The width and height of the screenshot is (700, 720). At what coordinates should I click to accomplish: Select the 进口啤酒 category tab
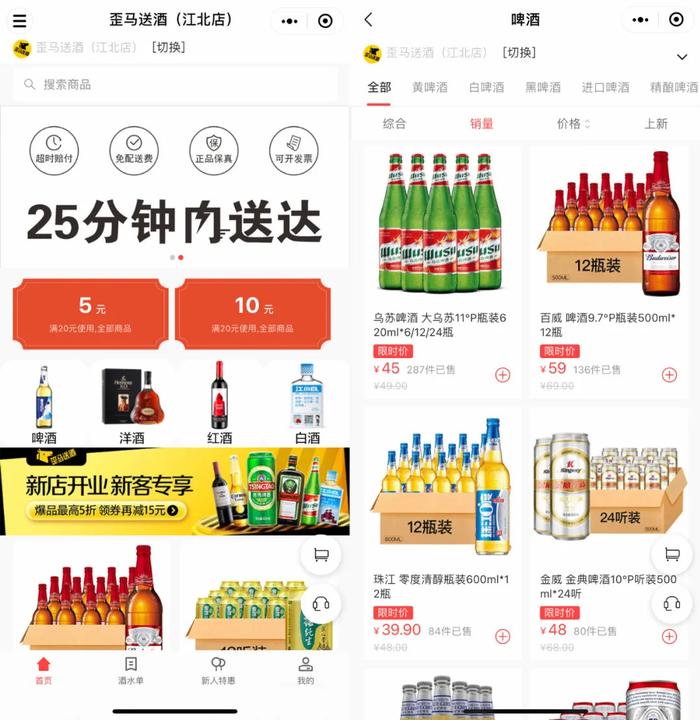605,88
